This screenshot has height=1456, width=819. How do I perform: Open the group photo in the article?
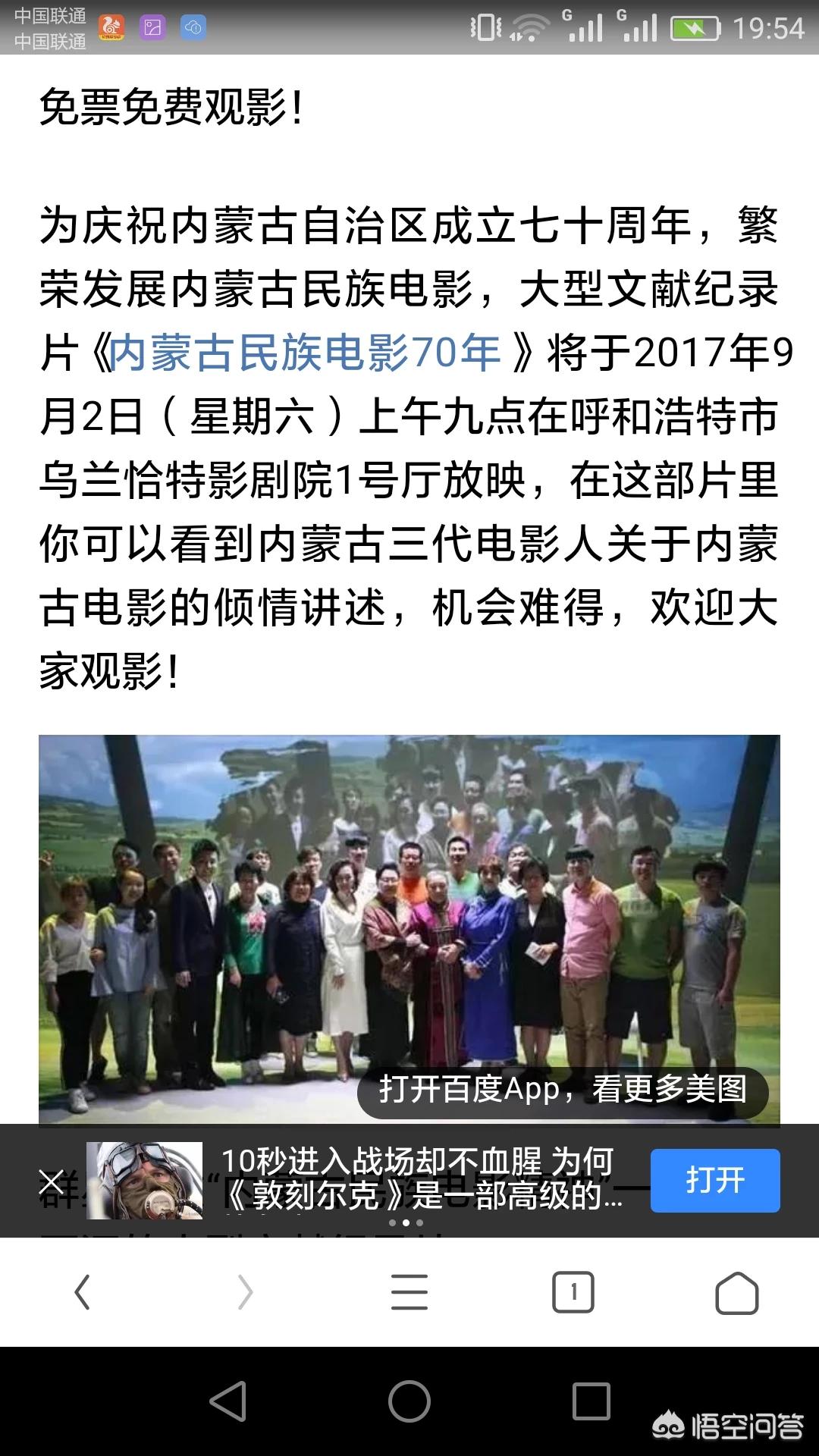point(409,930)
